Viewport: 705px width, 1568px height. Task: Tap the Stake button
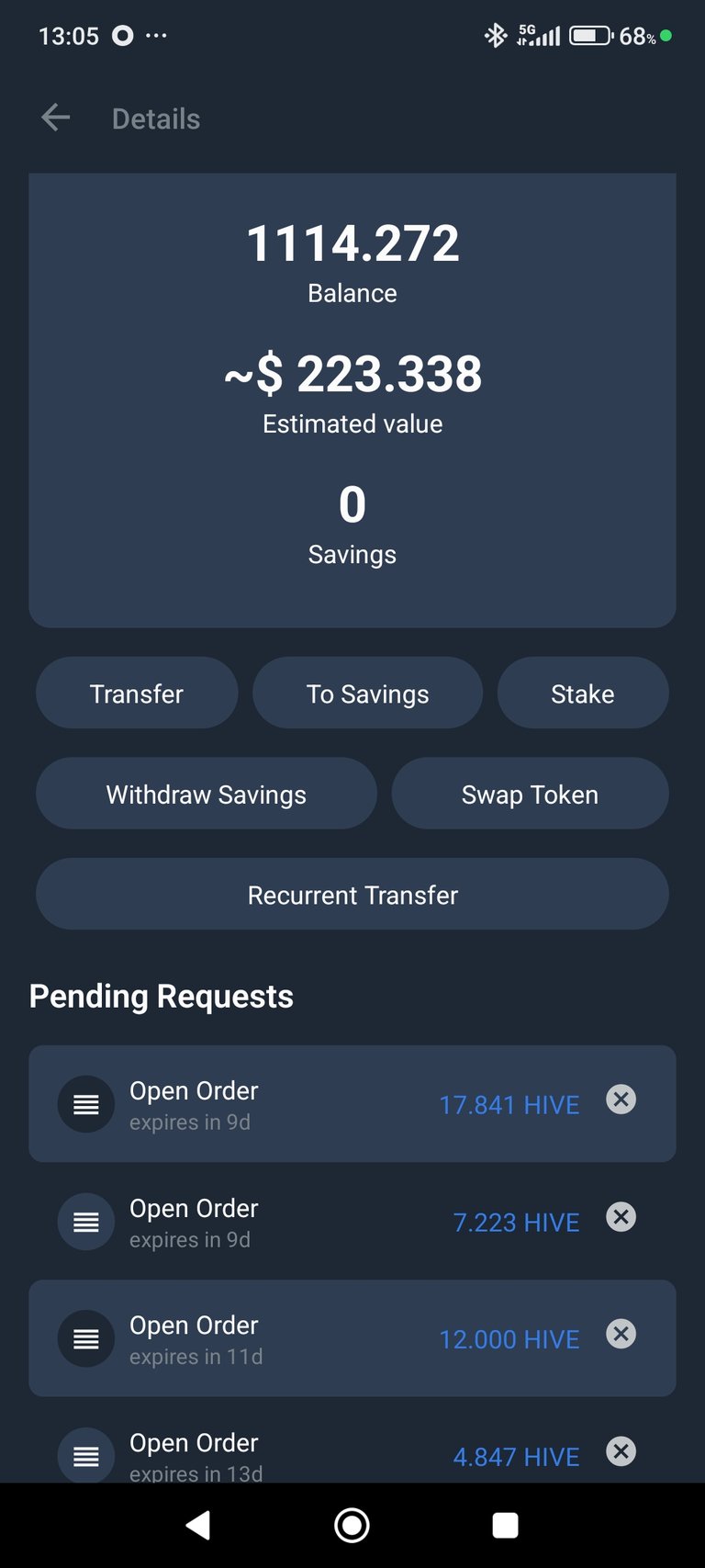click(583, 694)
